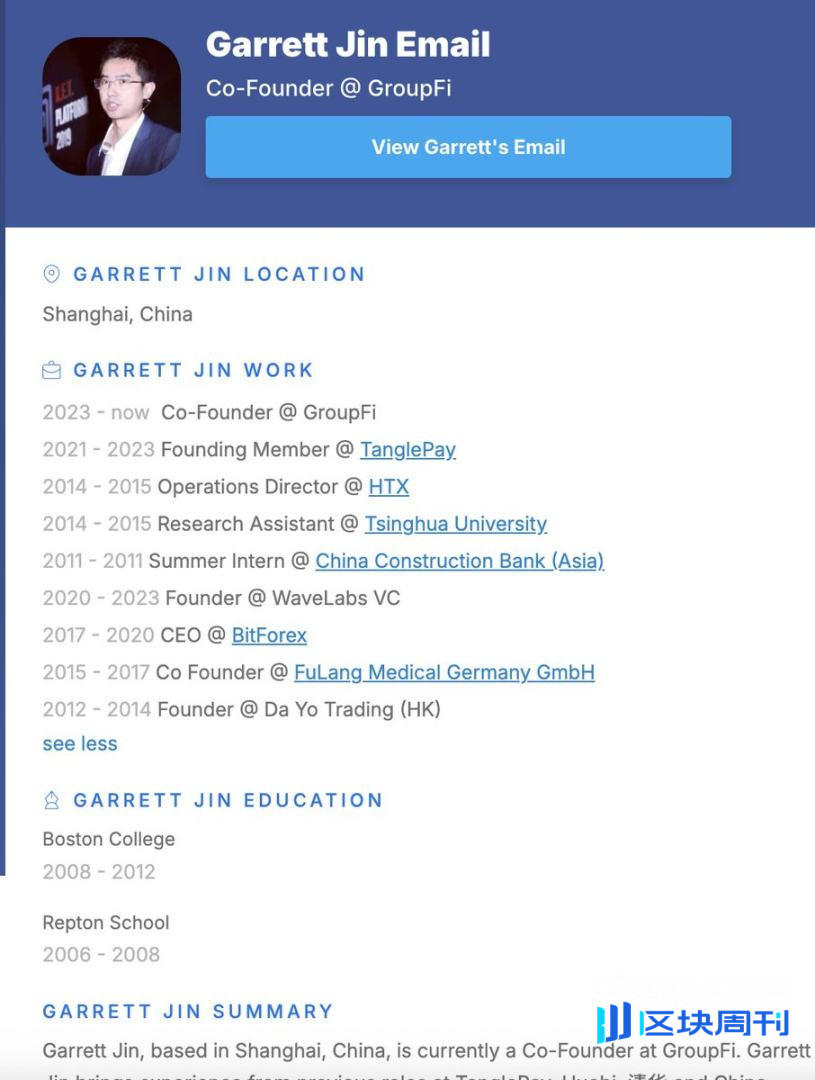The width and height of the screenshot is (815, 1080).
Task: Collapse work history with see less
Action: (x=80, y=744)
